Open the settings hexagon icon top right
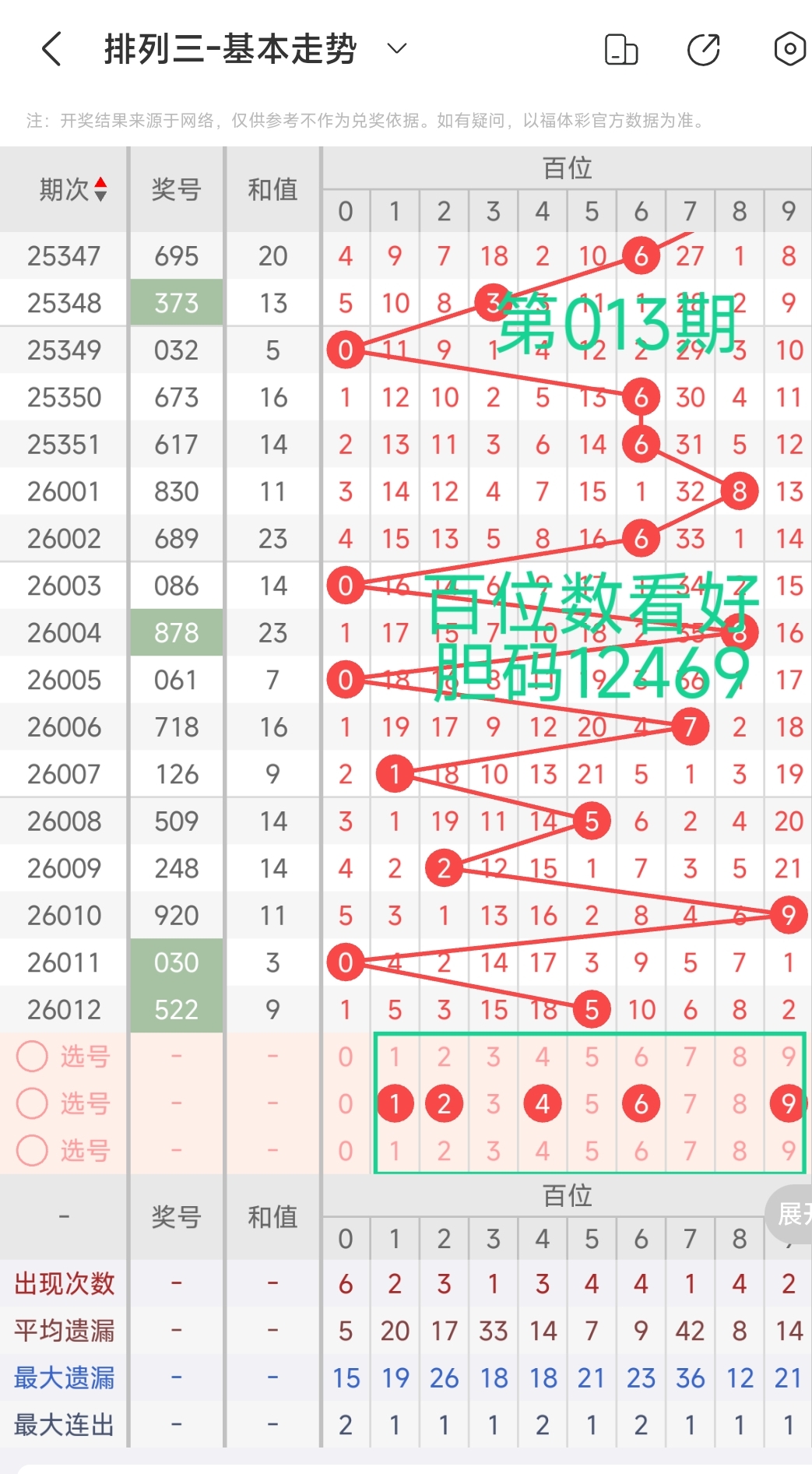 click(789, 48)
